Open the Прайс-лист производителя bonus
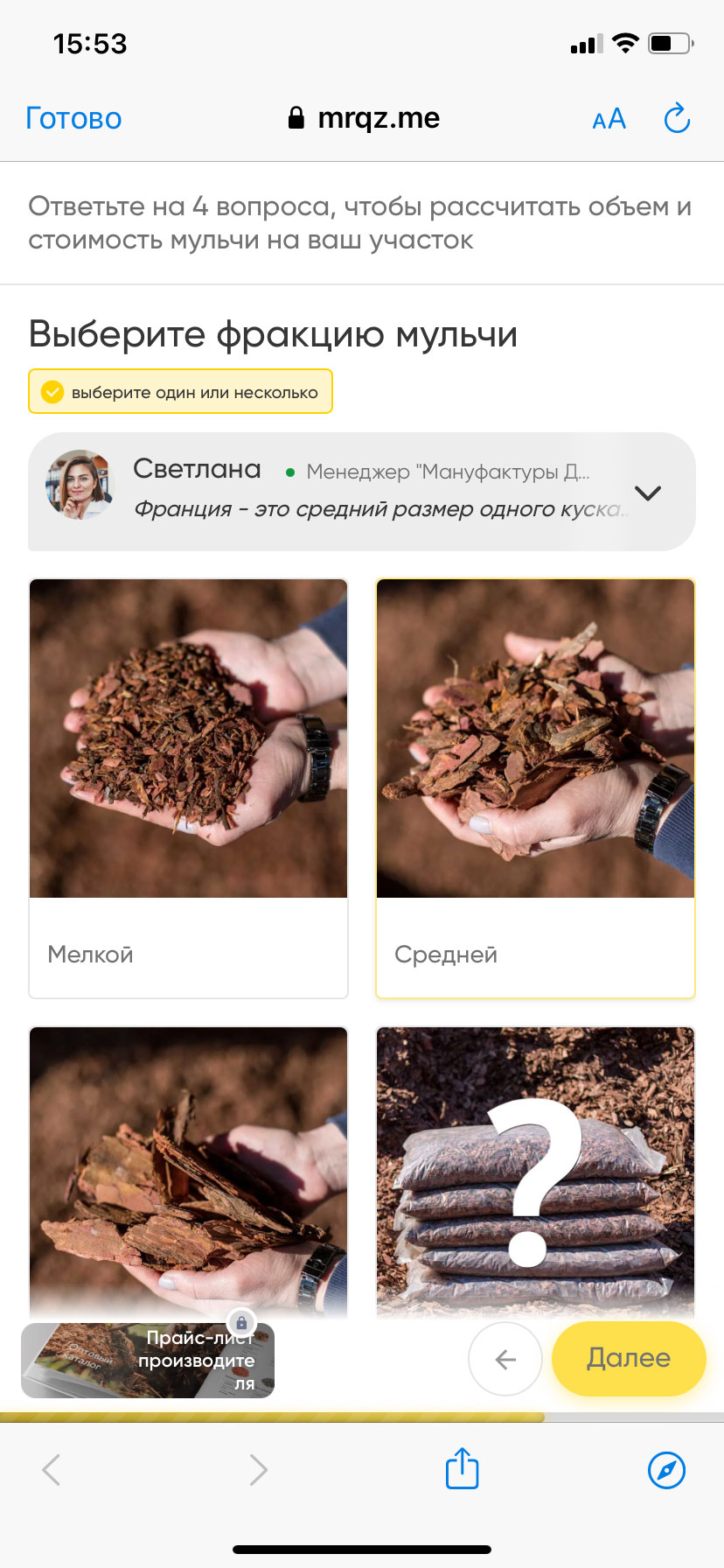 [148, 1360]
